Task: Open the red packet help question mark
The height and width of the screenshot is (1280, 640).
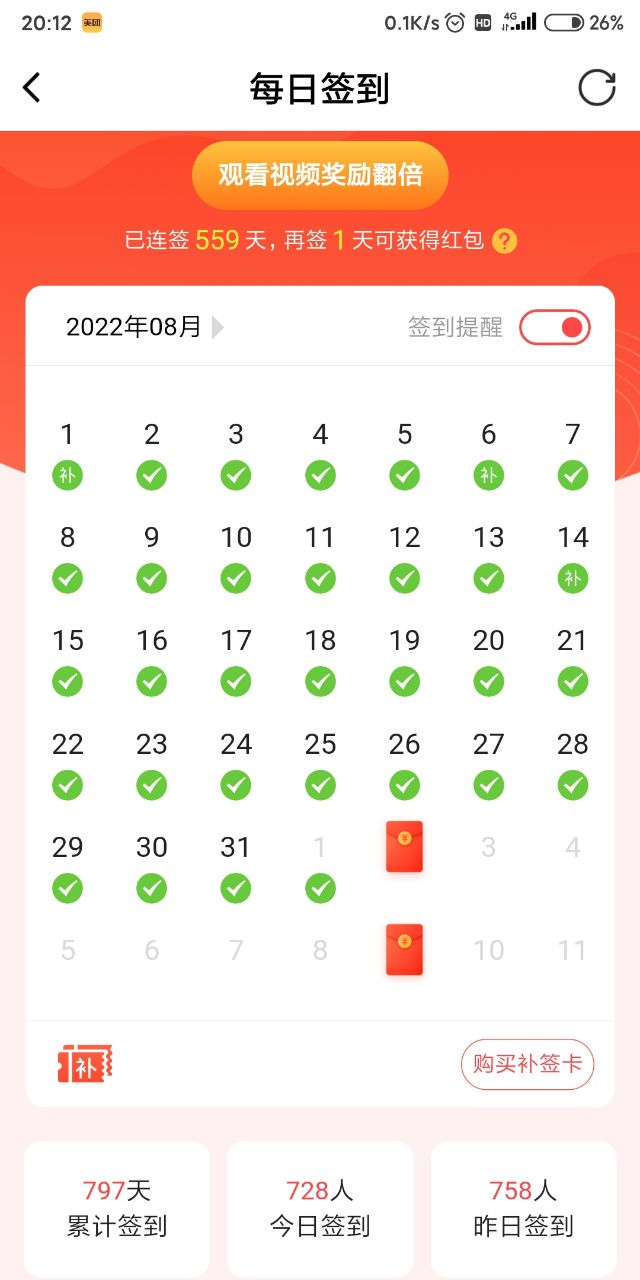Action: click(x=505, y=241)
